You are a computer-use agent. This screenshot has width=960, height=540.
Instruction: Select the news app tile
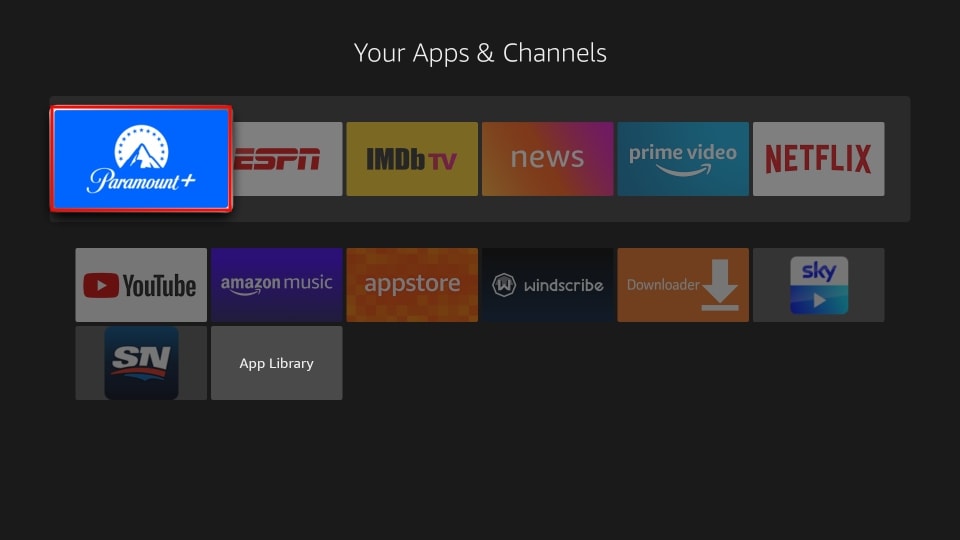(x=547, y=159)
